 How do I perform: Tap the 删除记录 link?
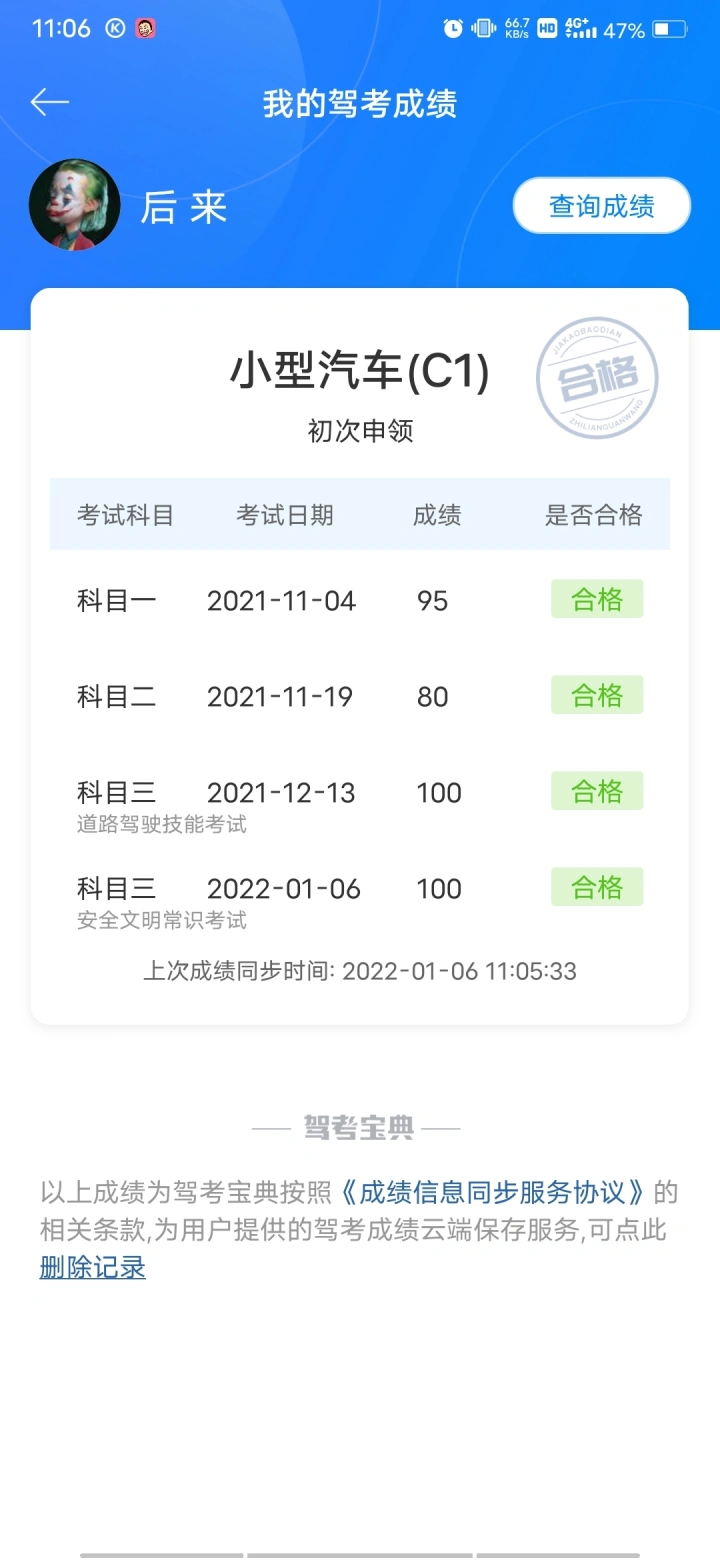pyautogui.click(x=93, y=1267)
